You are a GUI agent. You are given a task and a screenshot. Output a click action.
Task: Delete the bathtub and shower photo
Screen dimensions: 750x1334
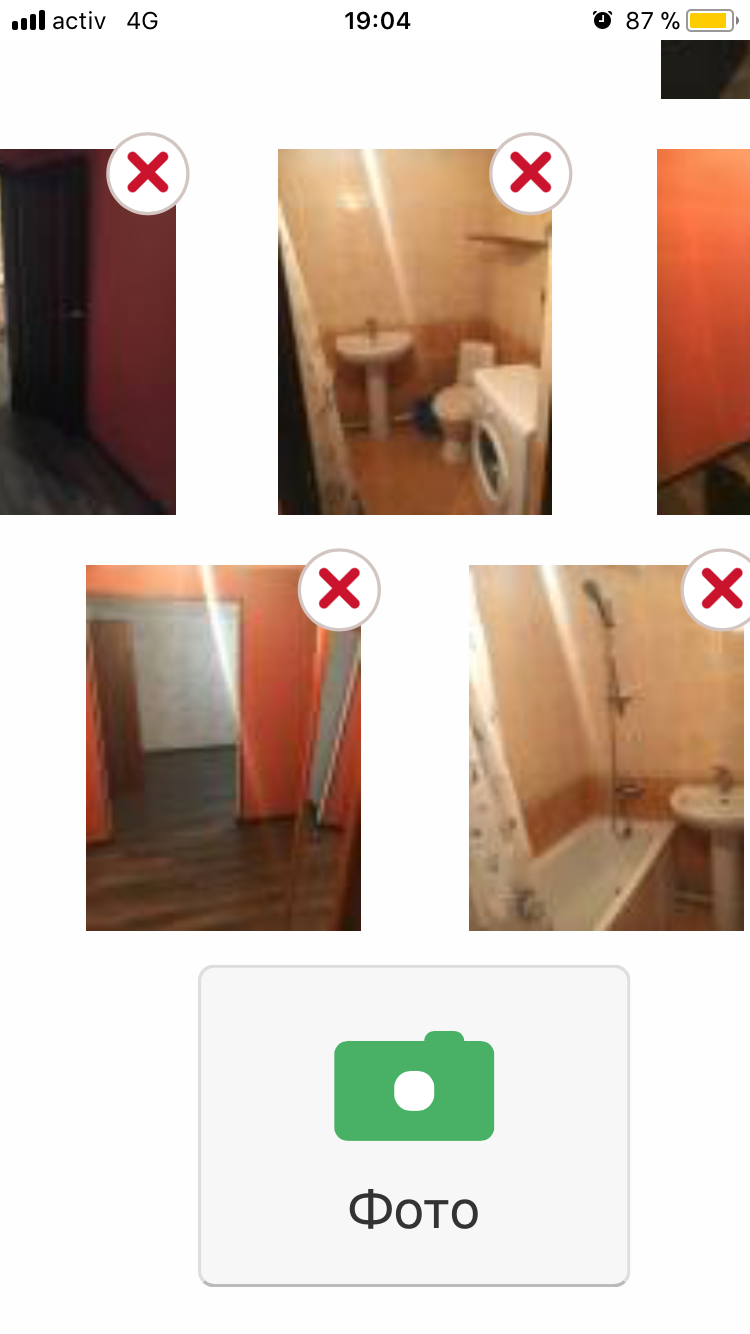pyautogui.click(x=720, y=590)
